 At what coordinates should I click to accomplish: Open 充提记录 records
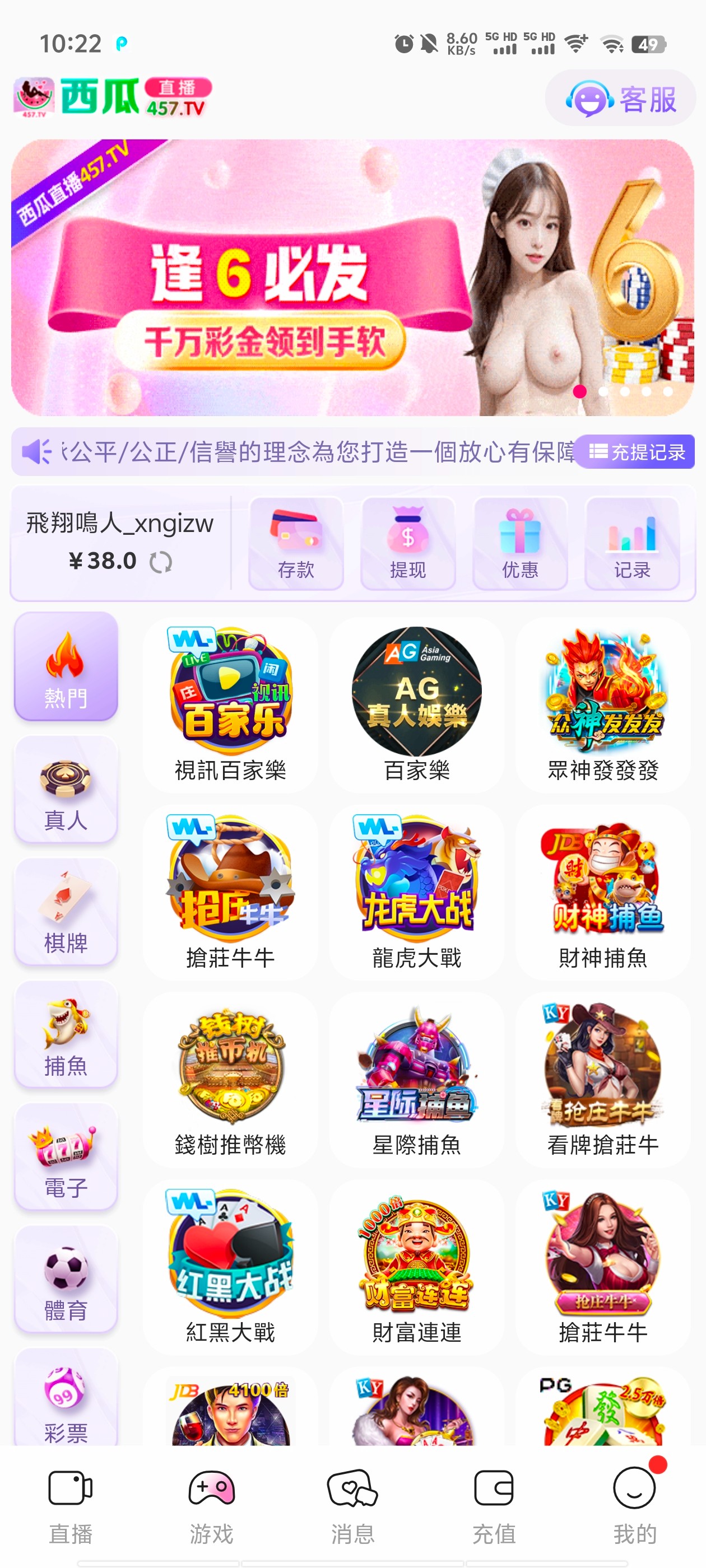pyautogui.click(x=635, y=452)
